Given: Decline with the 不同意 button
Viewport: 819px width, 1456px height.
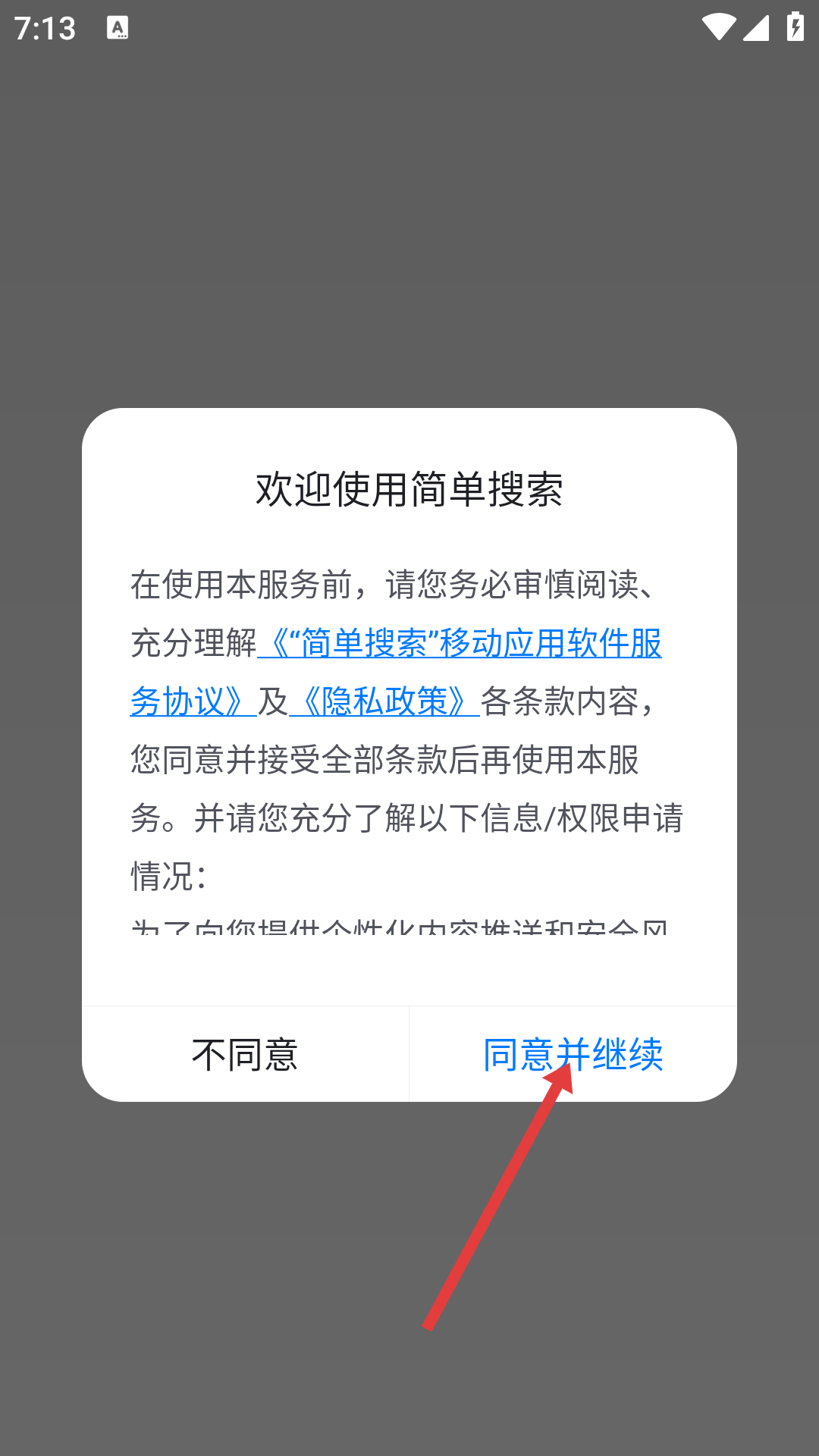Looking at the screenshot, I should [x=245, y=1054].
